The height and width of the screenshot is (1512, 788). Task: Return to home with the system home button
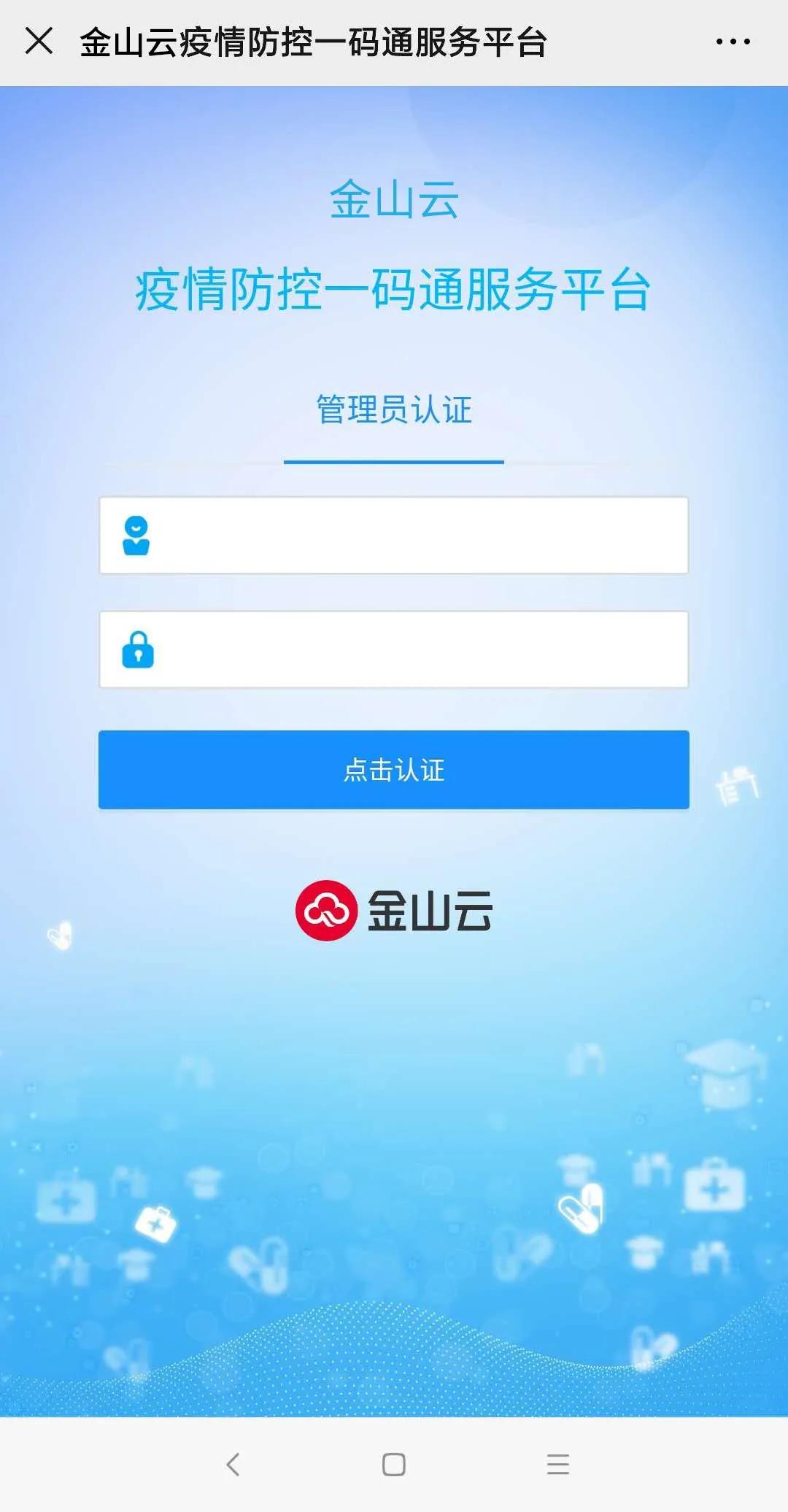tap(394, 1464)
